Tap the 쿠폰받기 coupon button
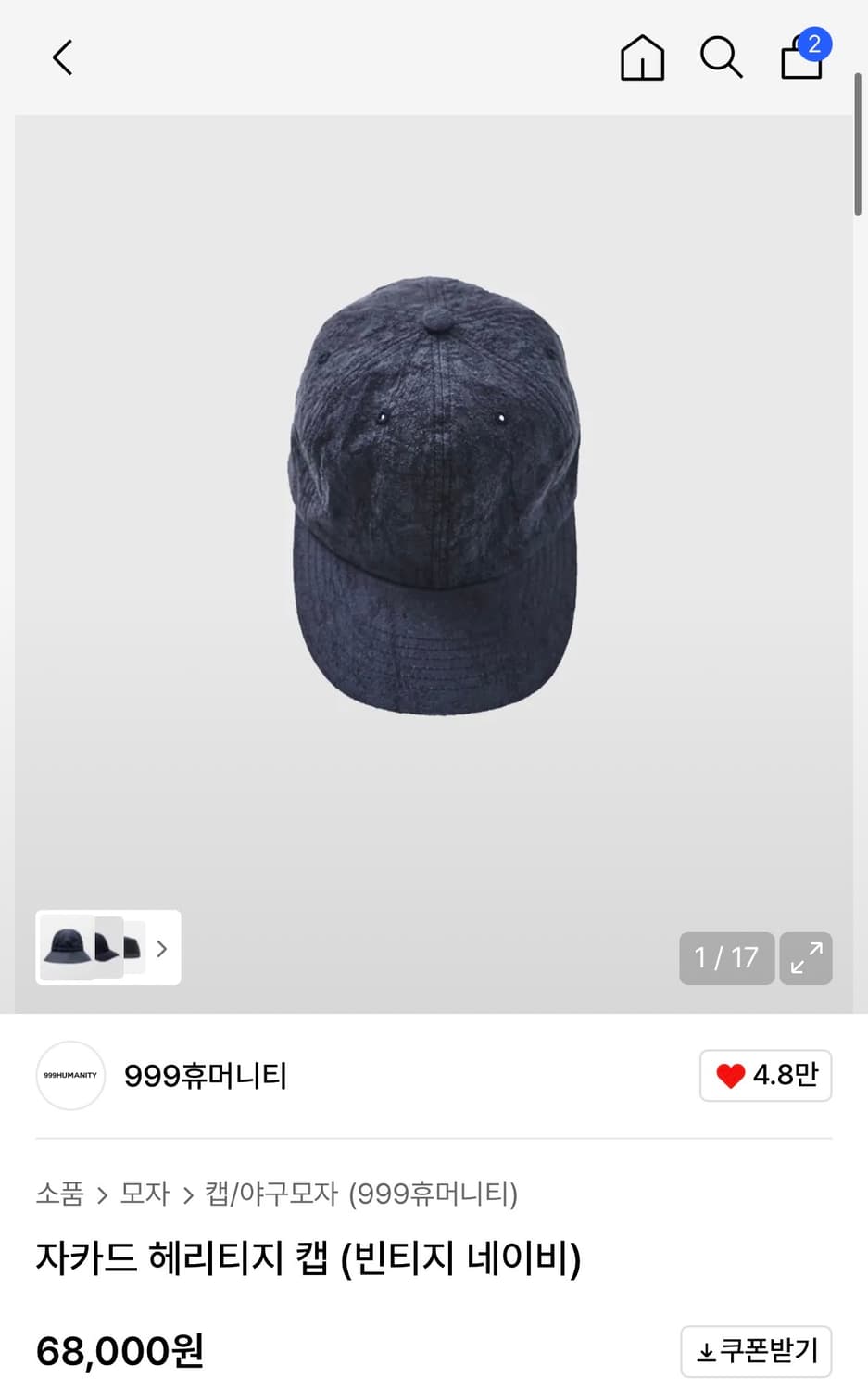Viewport: 868px width, 1390px height. [x=755, y=1352]
